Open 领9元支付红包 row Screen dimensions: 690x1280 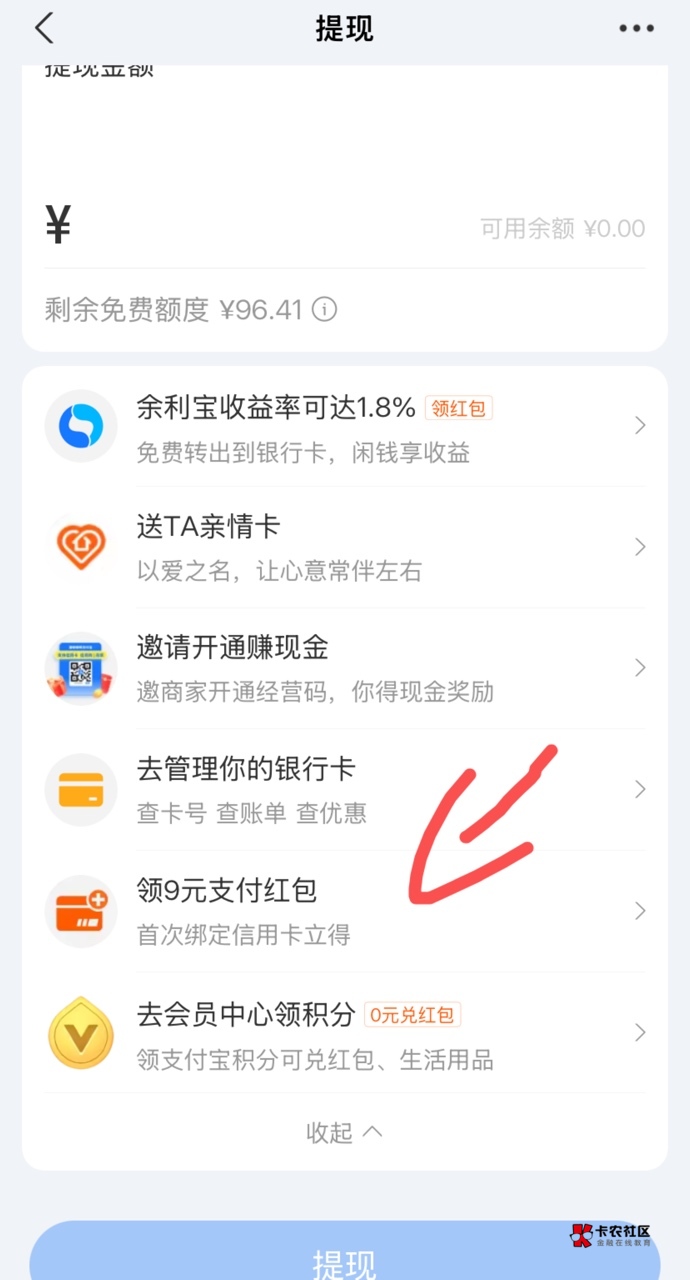click(344, 911)
